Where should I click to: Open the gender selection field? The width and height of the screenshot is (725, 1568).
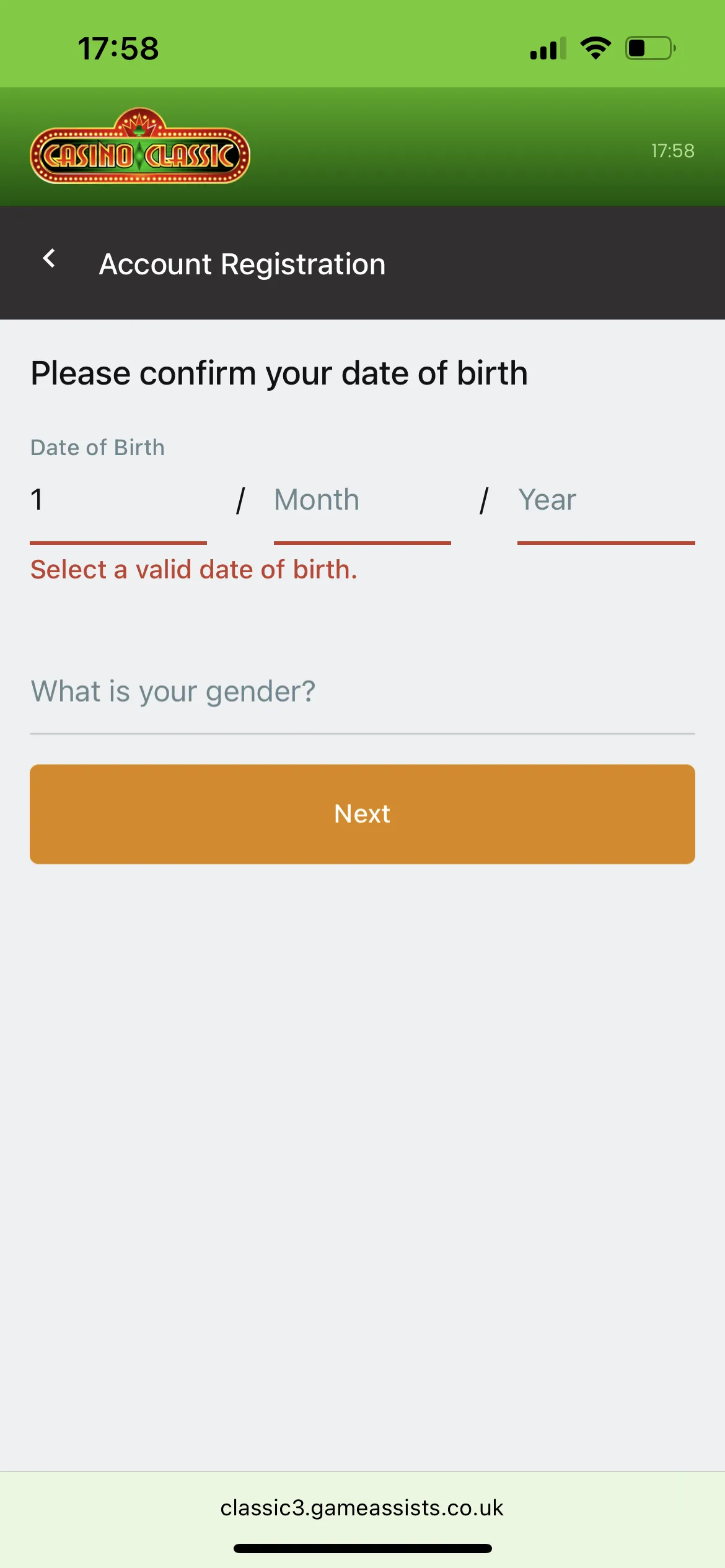coord(362,692)
